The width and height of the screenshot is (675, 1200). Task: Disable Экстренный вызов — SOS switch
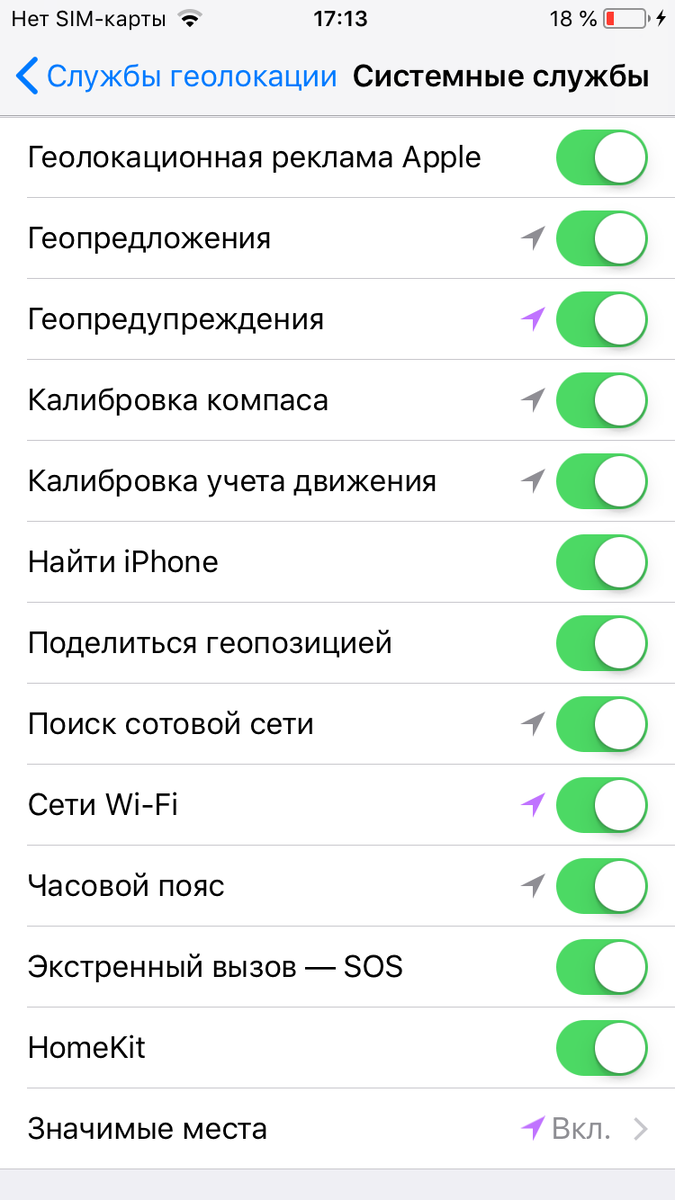(x=601, y=967)
